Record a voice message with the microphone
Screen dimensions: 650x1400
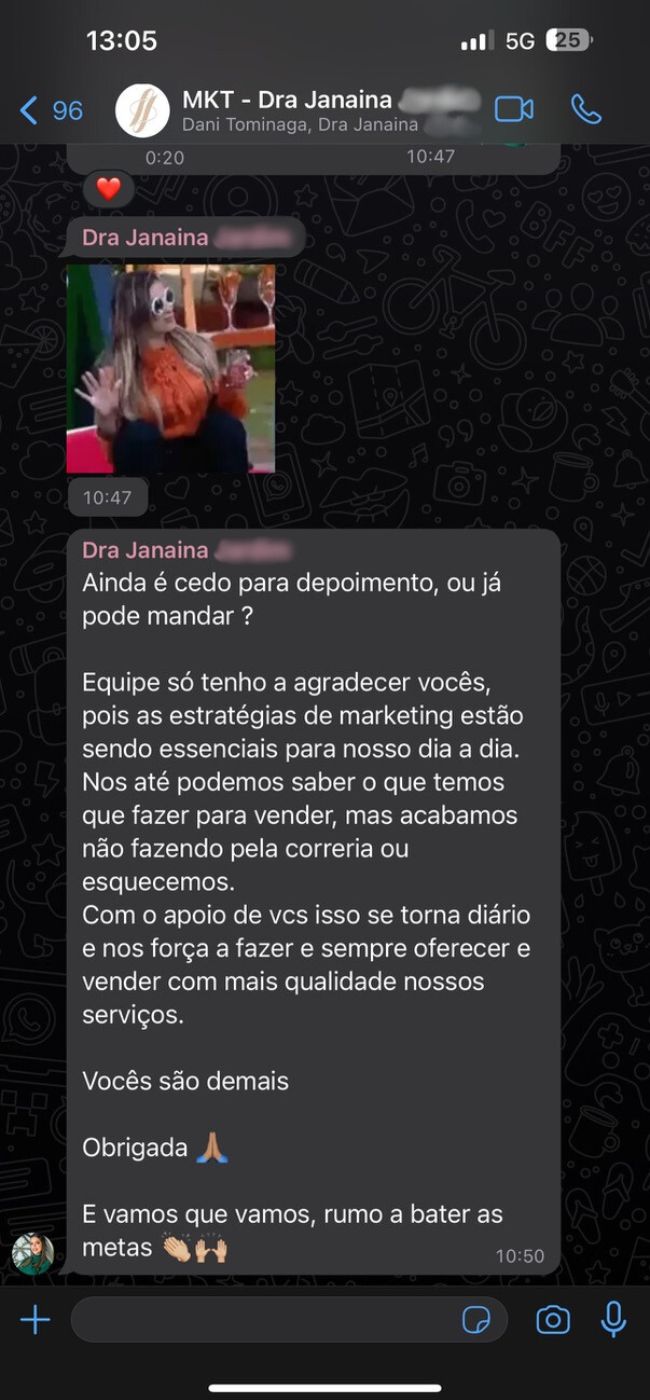(613, 1320)
